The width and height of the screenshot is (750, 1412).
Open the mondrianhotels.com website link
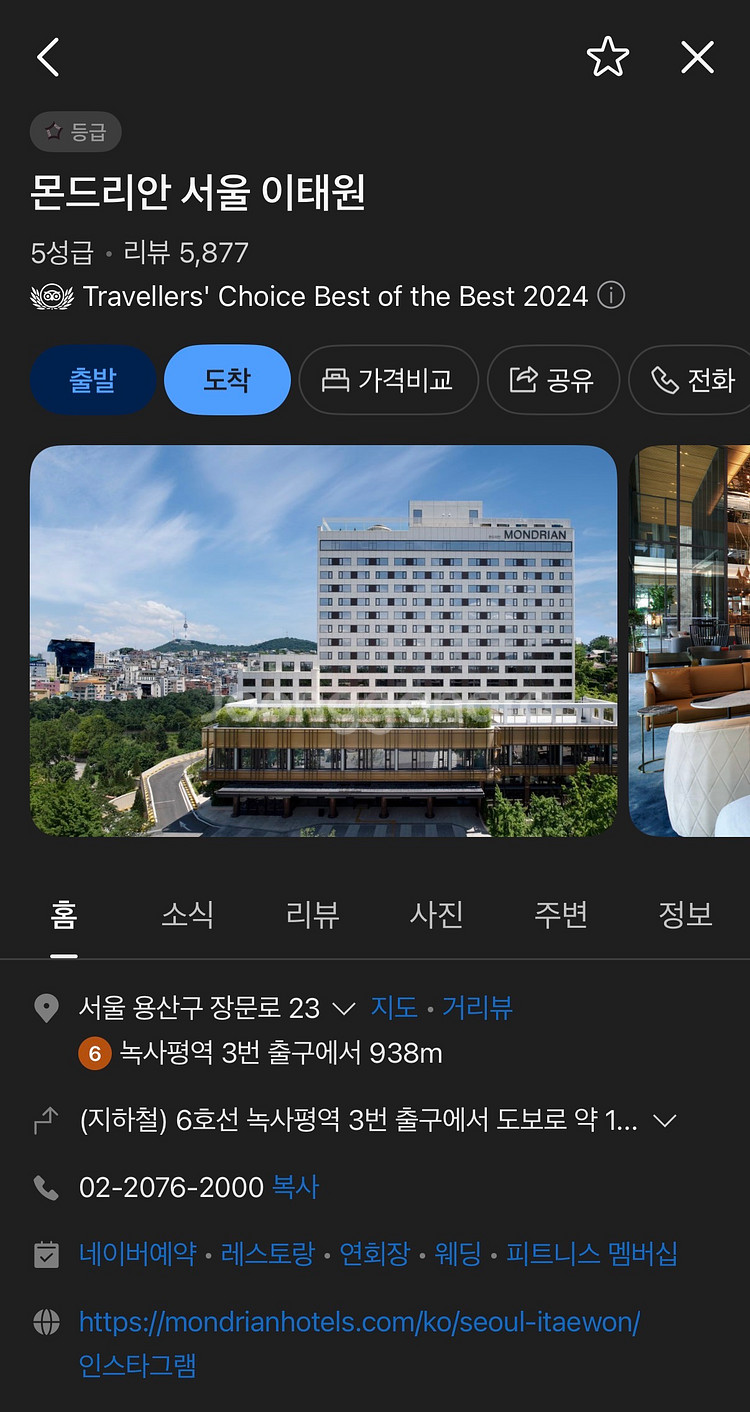click(x=359, y=1322)
